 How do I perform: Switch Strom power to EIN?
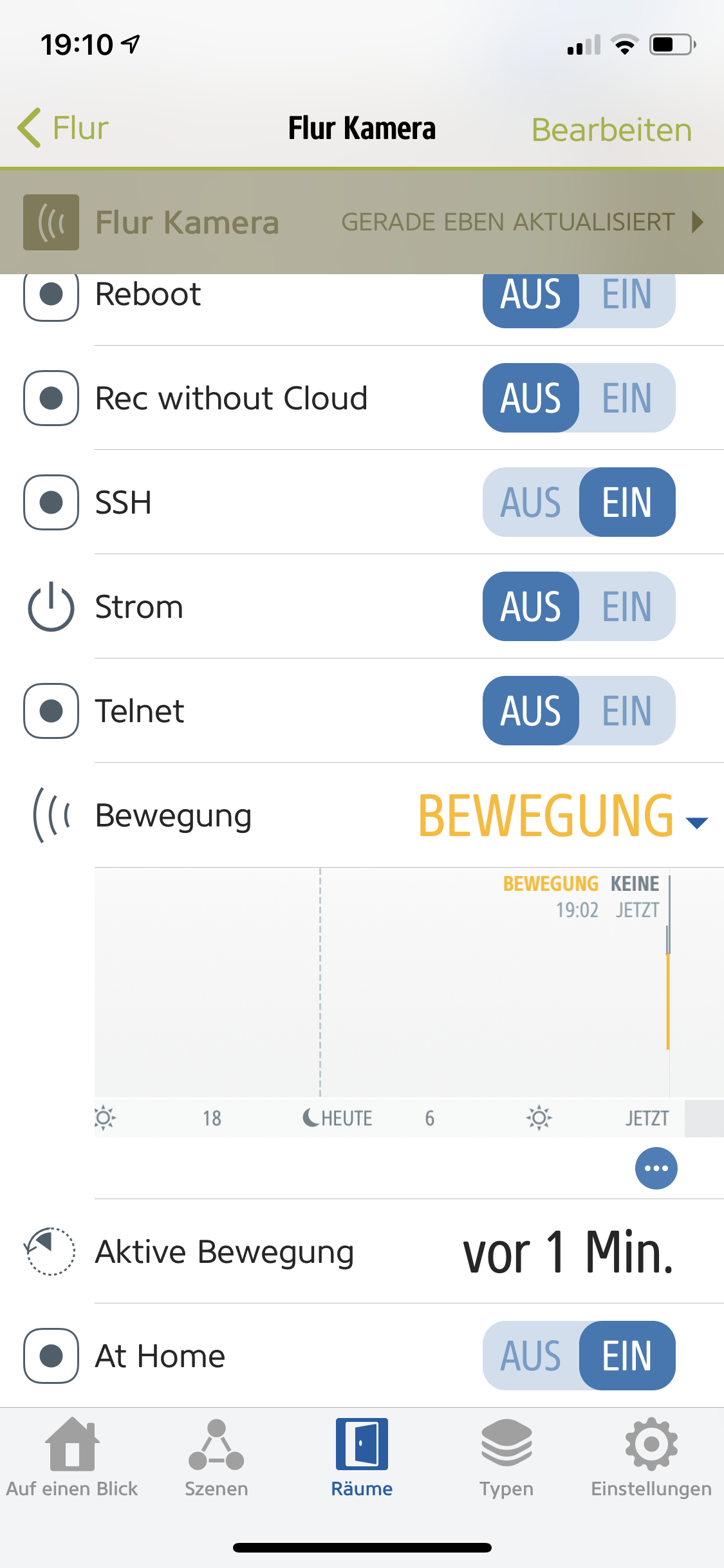click(627, 606)
